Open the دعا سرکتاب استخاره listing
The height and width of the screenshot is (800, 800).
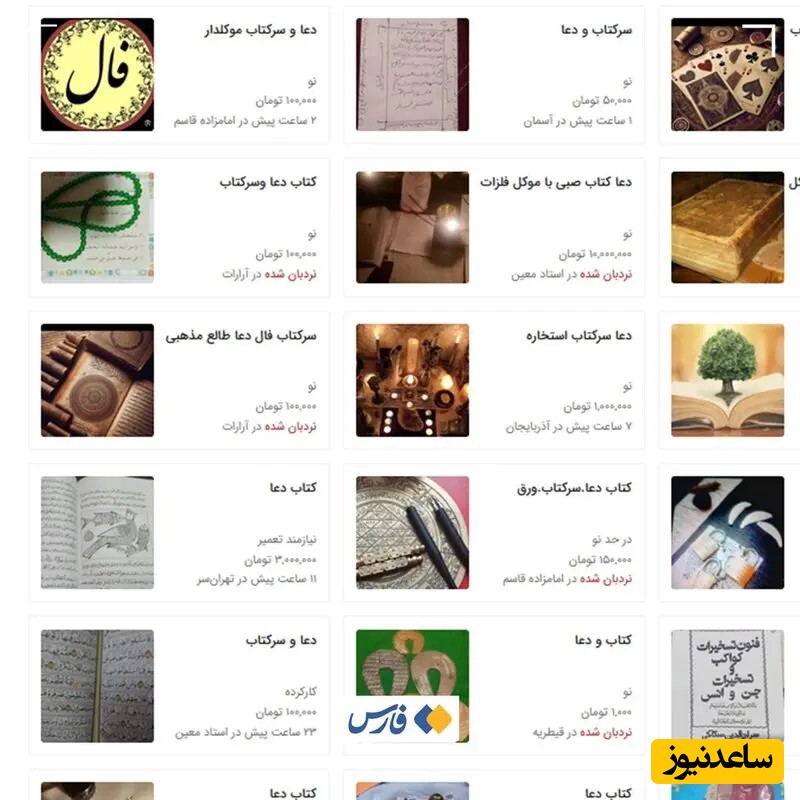578,335
